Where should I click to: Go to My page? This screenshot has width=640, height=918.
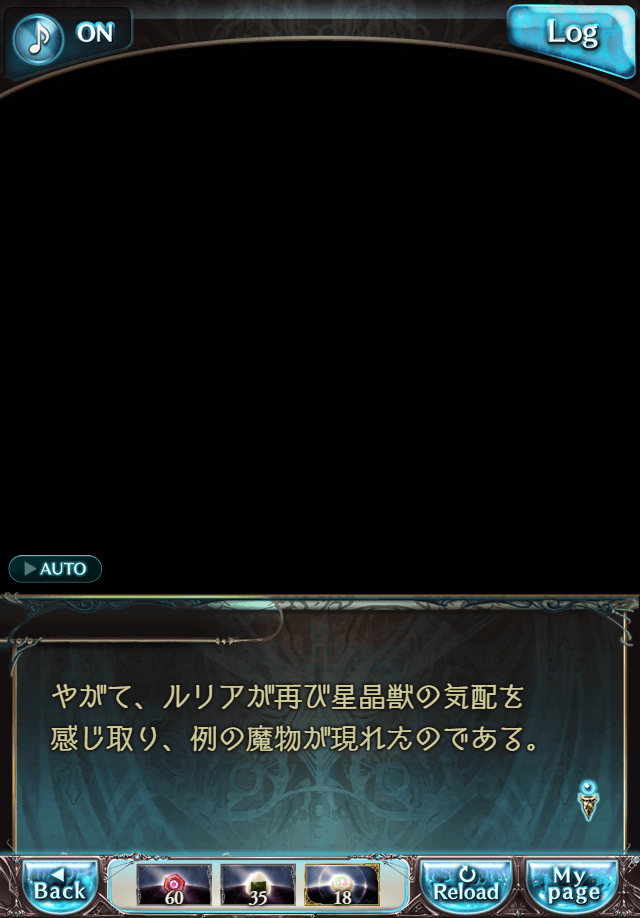573,885
